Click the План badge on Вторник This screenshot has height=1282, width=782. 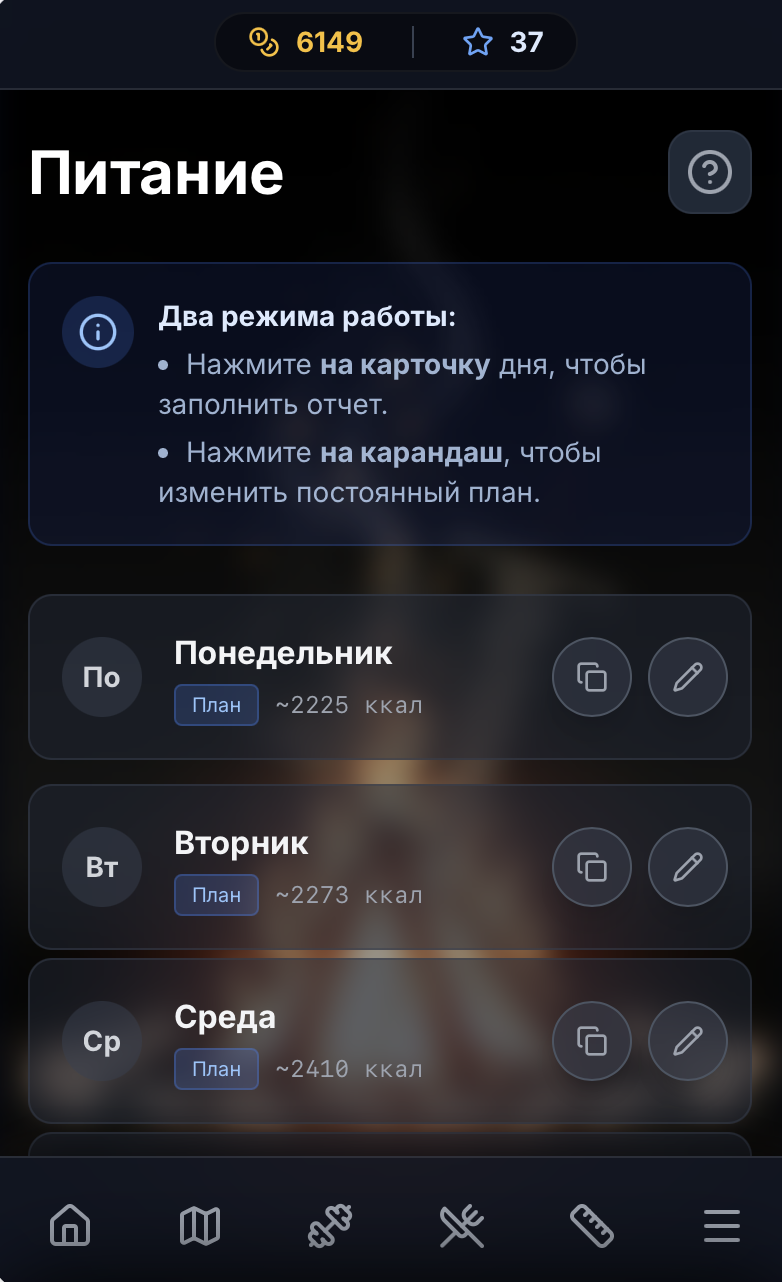coord(216,895)
